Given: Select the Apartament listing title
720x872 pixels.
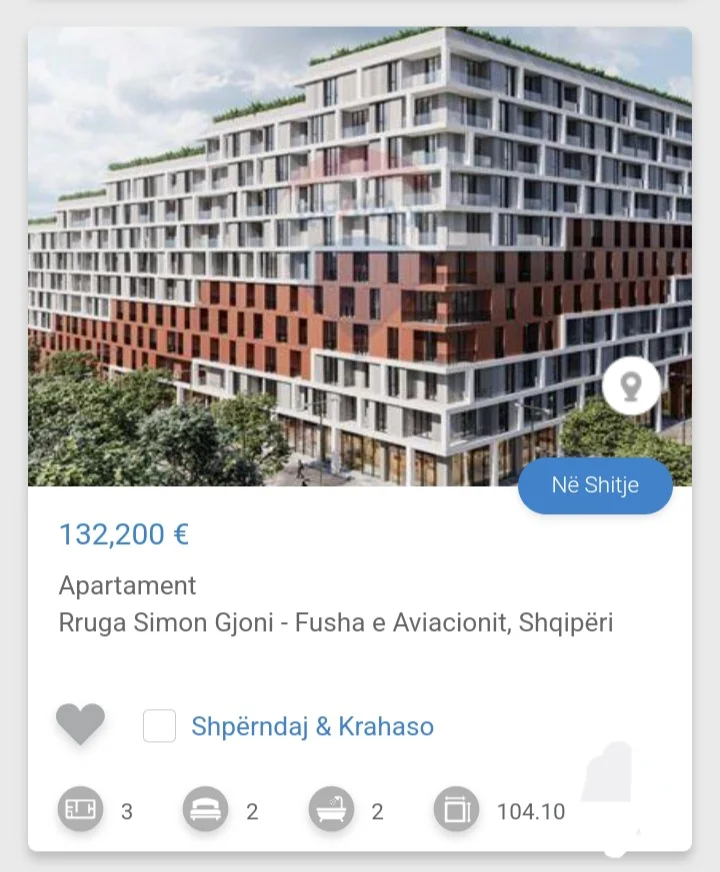Looking at the screenshot, I should pyautogui.click(x=130, y=586).
